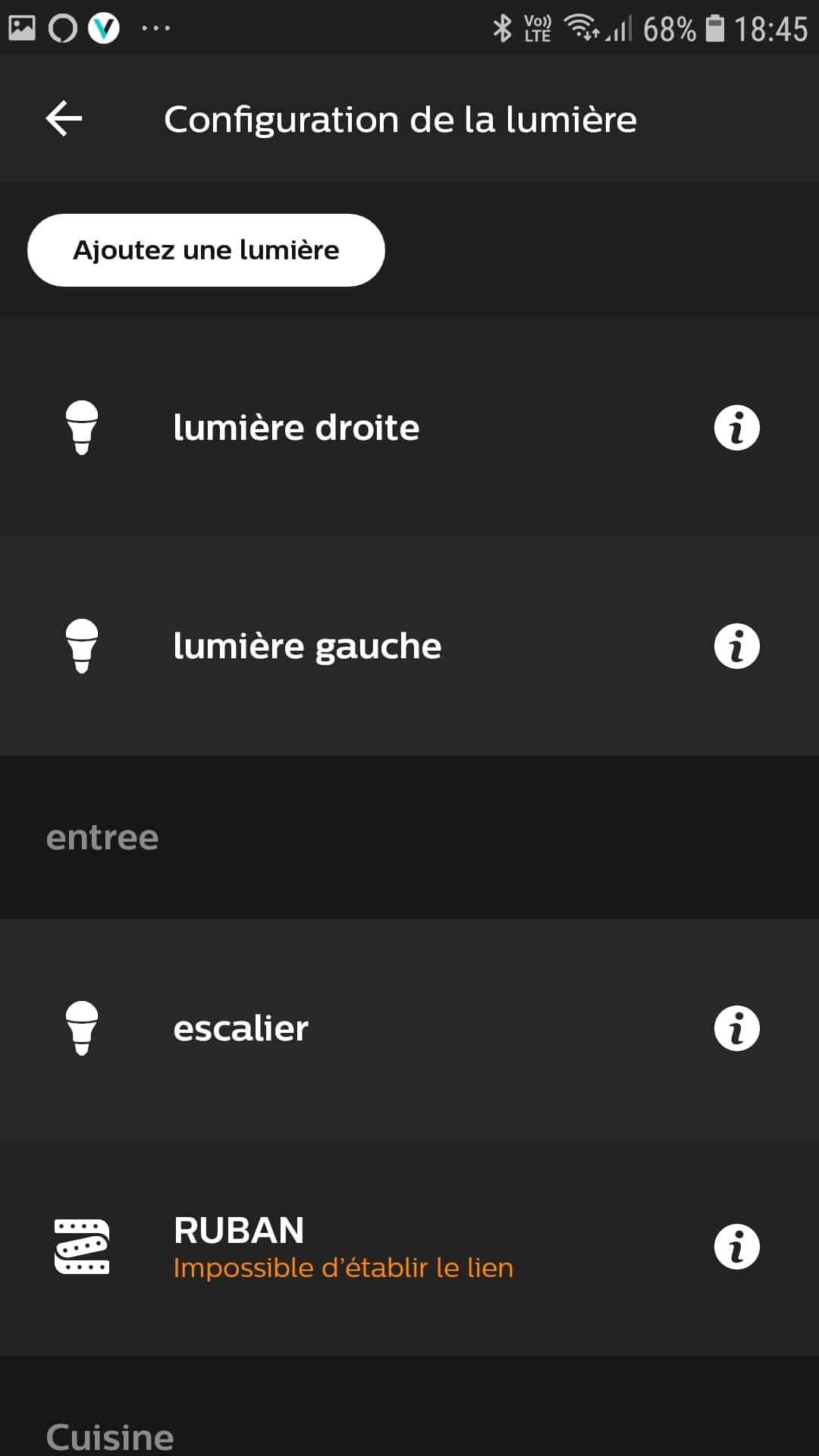Show info for lumière droite
Image resolution: width=819 pixels, height=1456 pixels.
(x=736, y=428)
